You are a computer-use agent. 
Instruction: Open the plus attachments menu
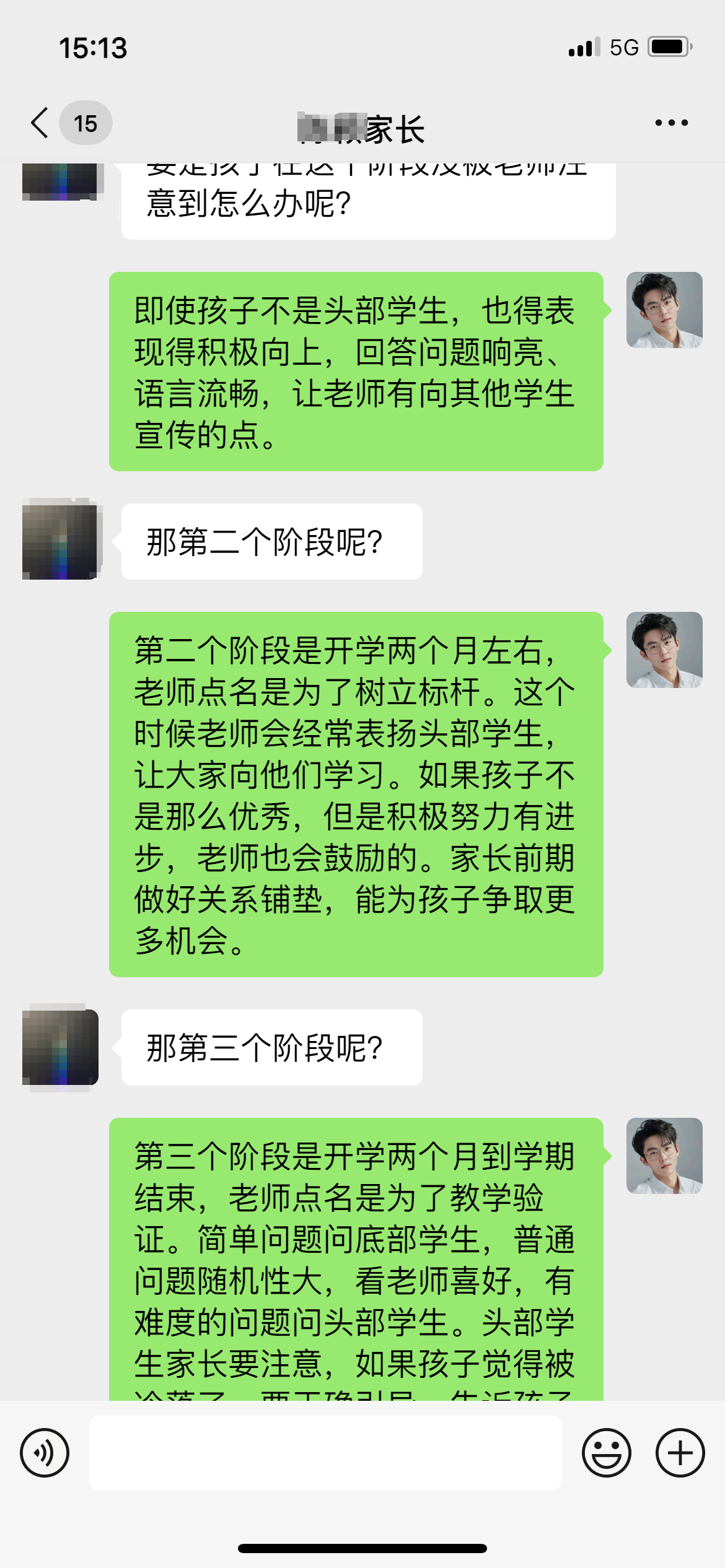tap(680, 1453)
